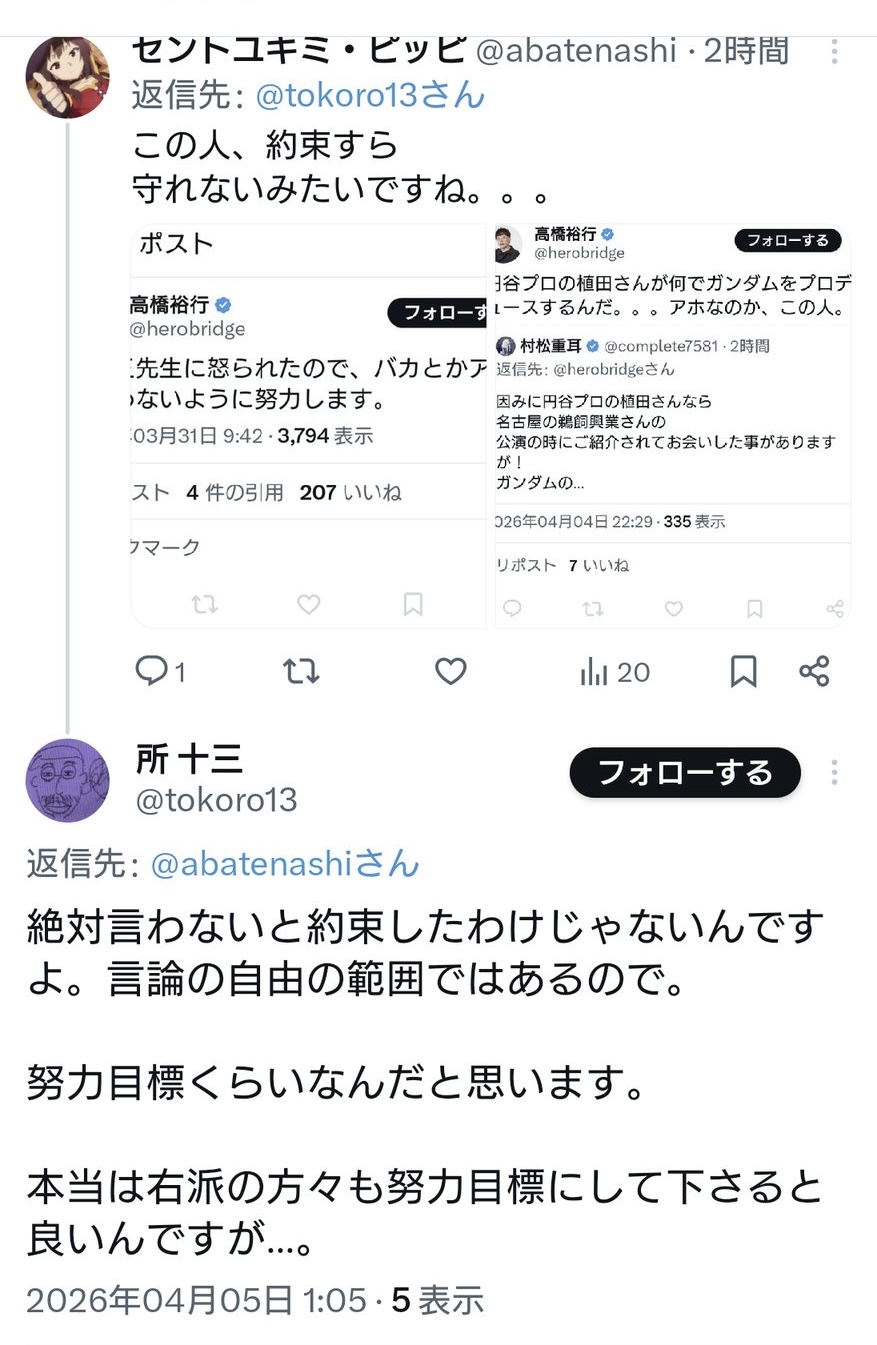Repost セントユキミ's post
877x1345 pixels.
[300, 671]
